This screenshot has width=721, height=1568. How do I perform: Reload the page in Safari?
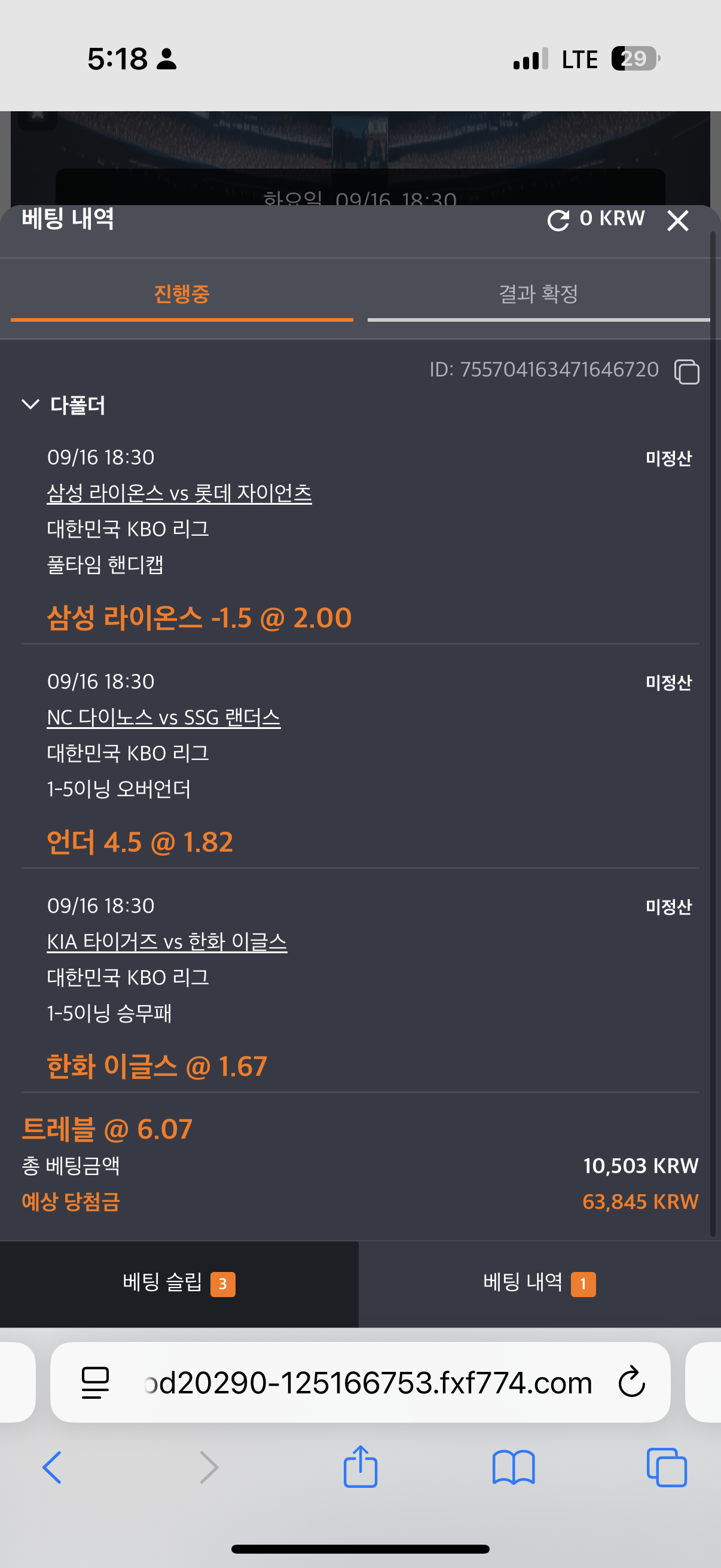click(631, 1382)
